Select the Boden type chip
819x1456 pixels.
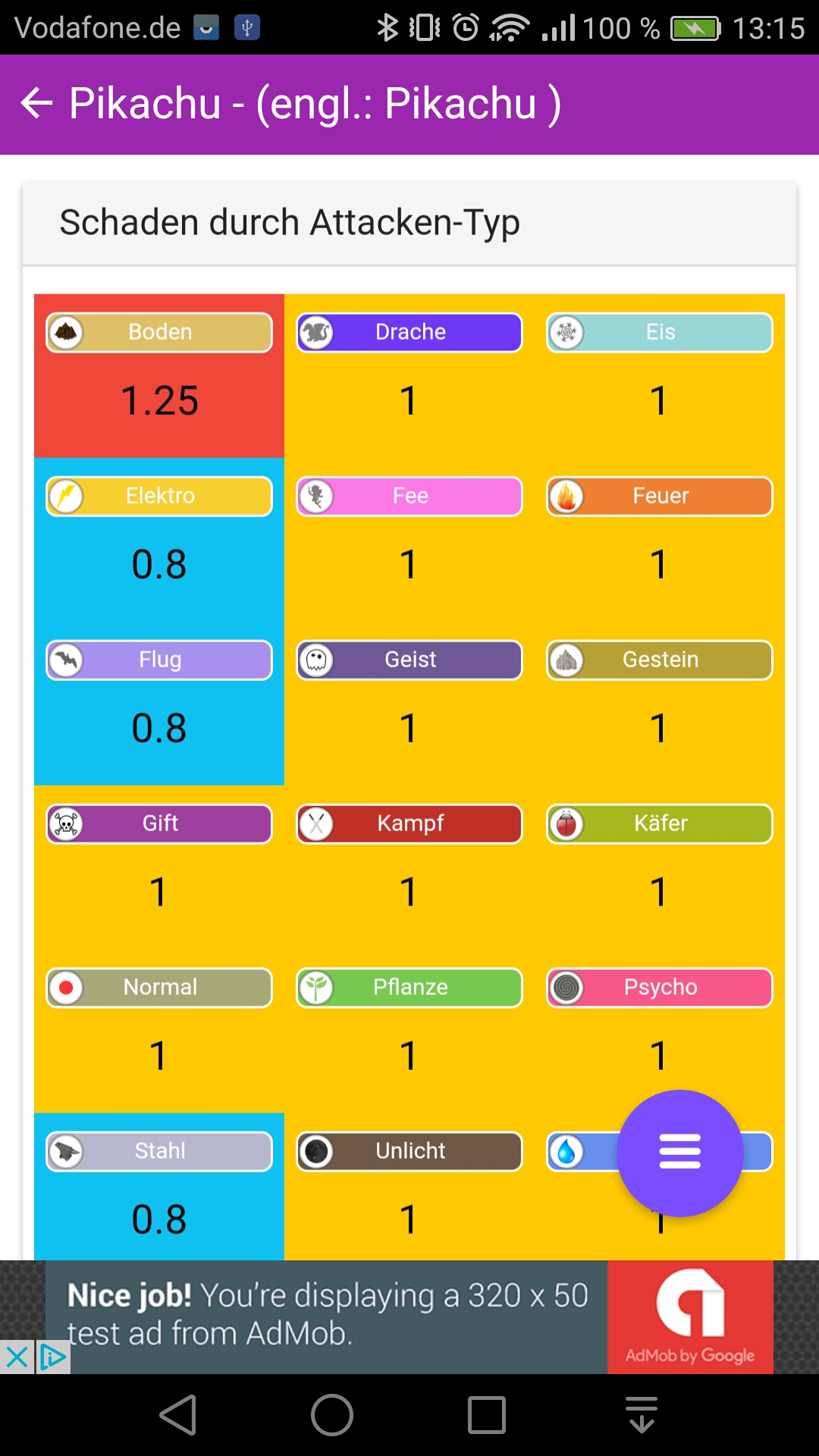coord(159,332)
